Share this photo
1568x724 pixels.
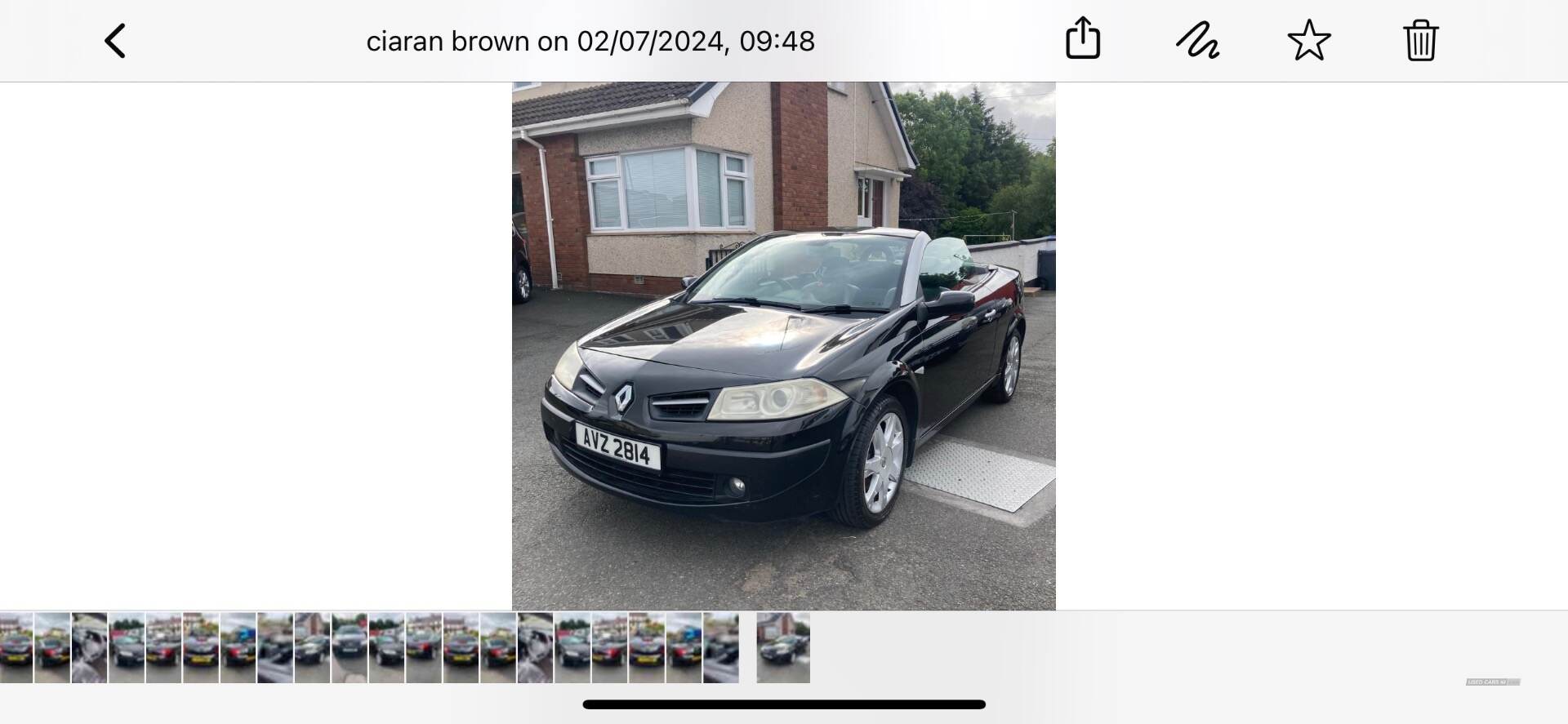1083,38
